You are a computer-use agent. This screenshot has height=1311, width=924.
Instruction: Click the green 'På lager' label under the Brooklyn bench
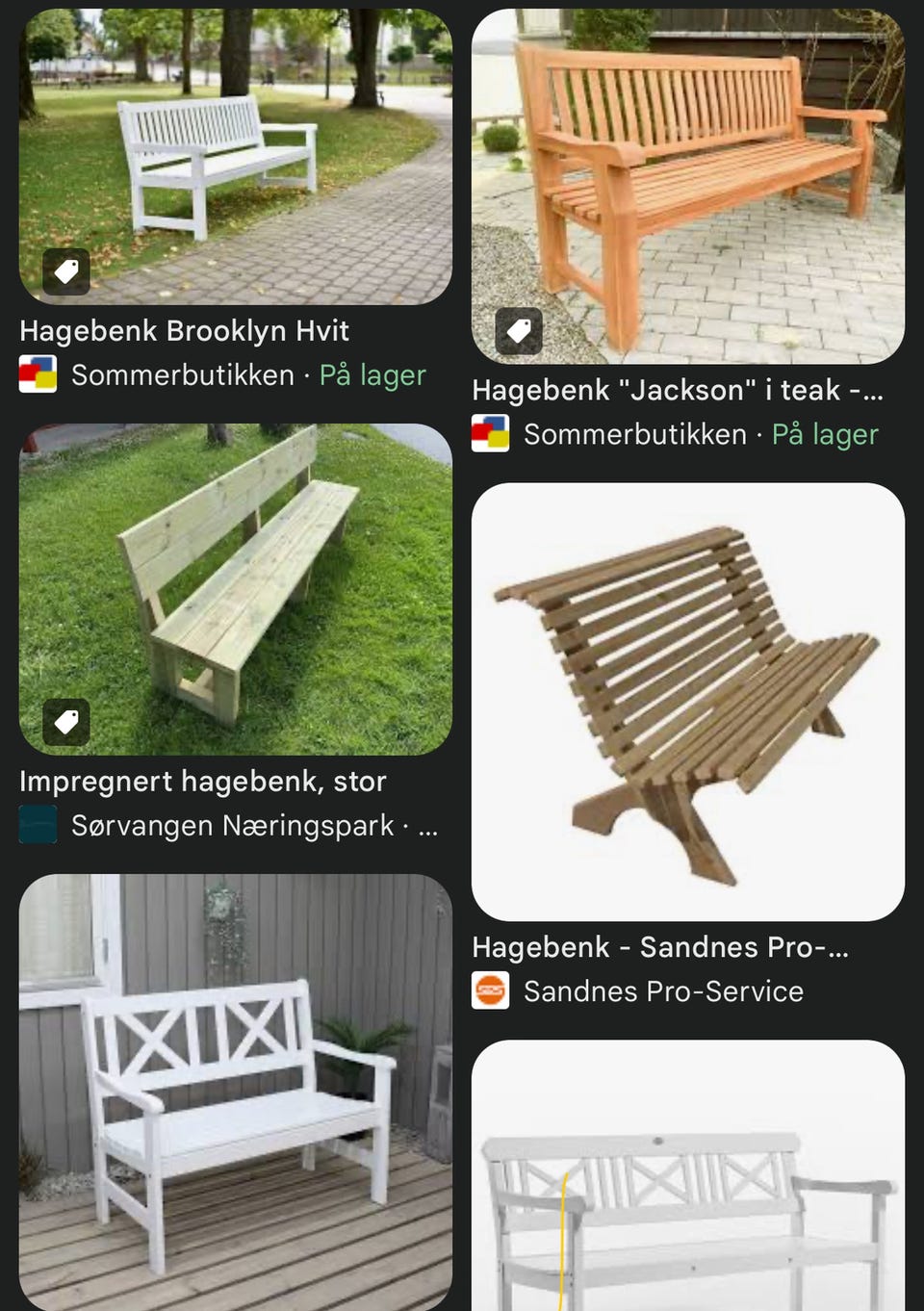372,374
